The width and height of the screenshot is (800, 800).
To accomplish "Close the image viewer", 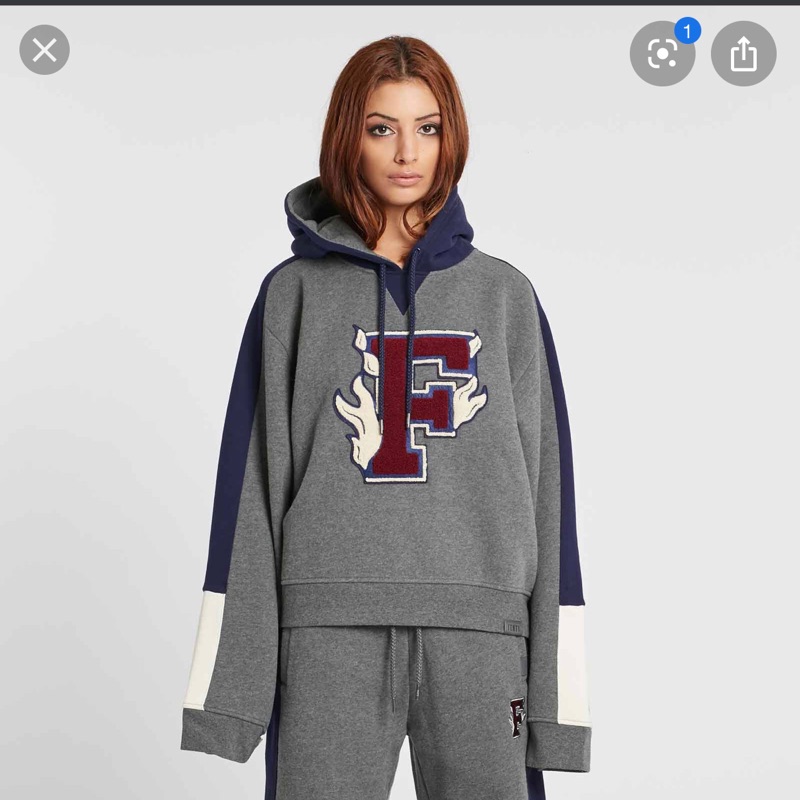I will (x=45, y=50).
